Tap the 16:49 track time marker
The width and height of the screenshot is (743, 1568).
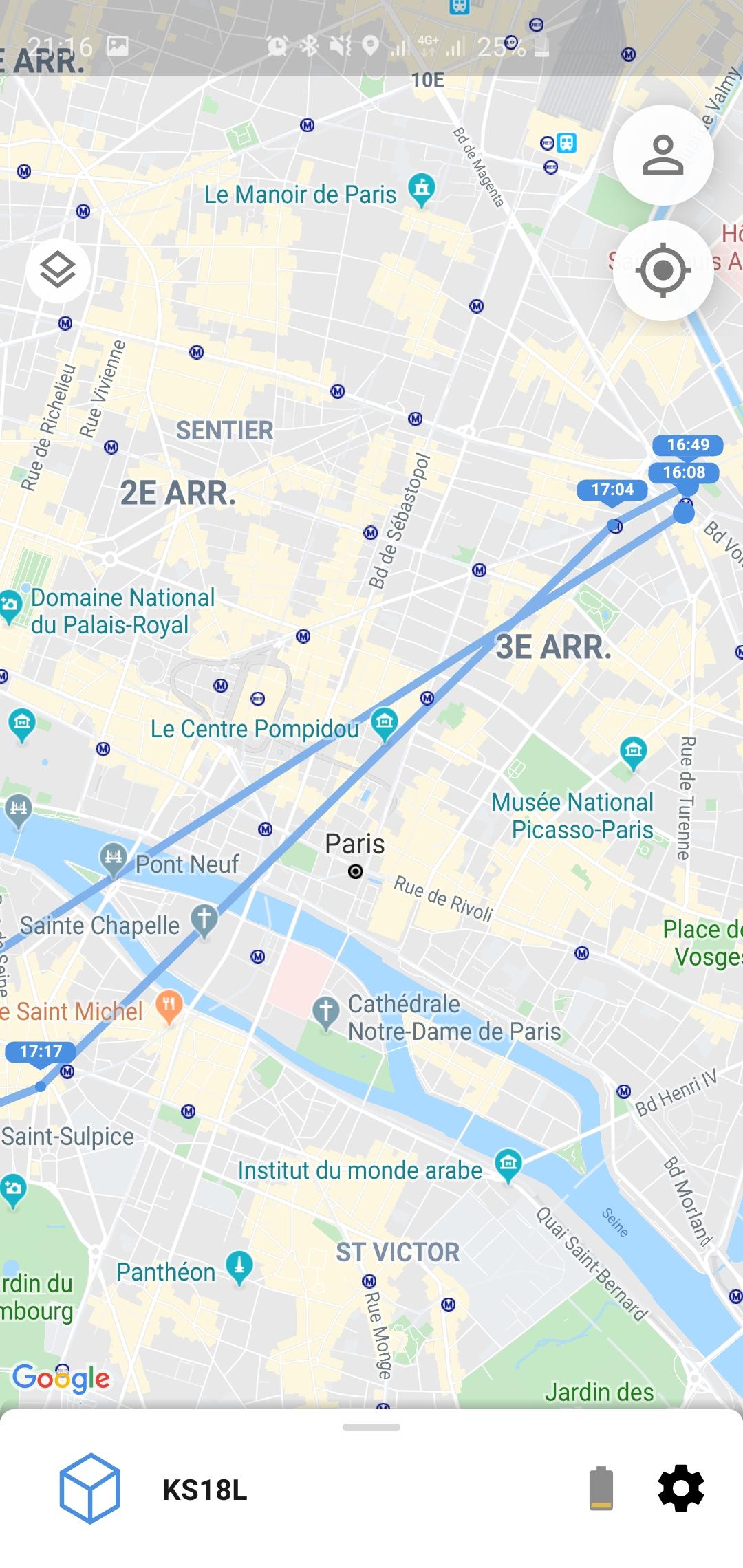[687, 446]
